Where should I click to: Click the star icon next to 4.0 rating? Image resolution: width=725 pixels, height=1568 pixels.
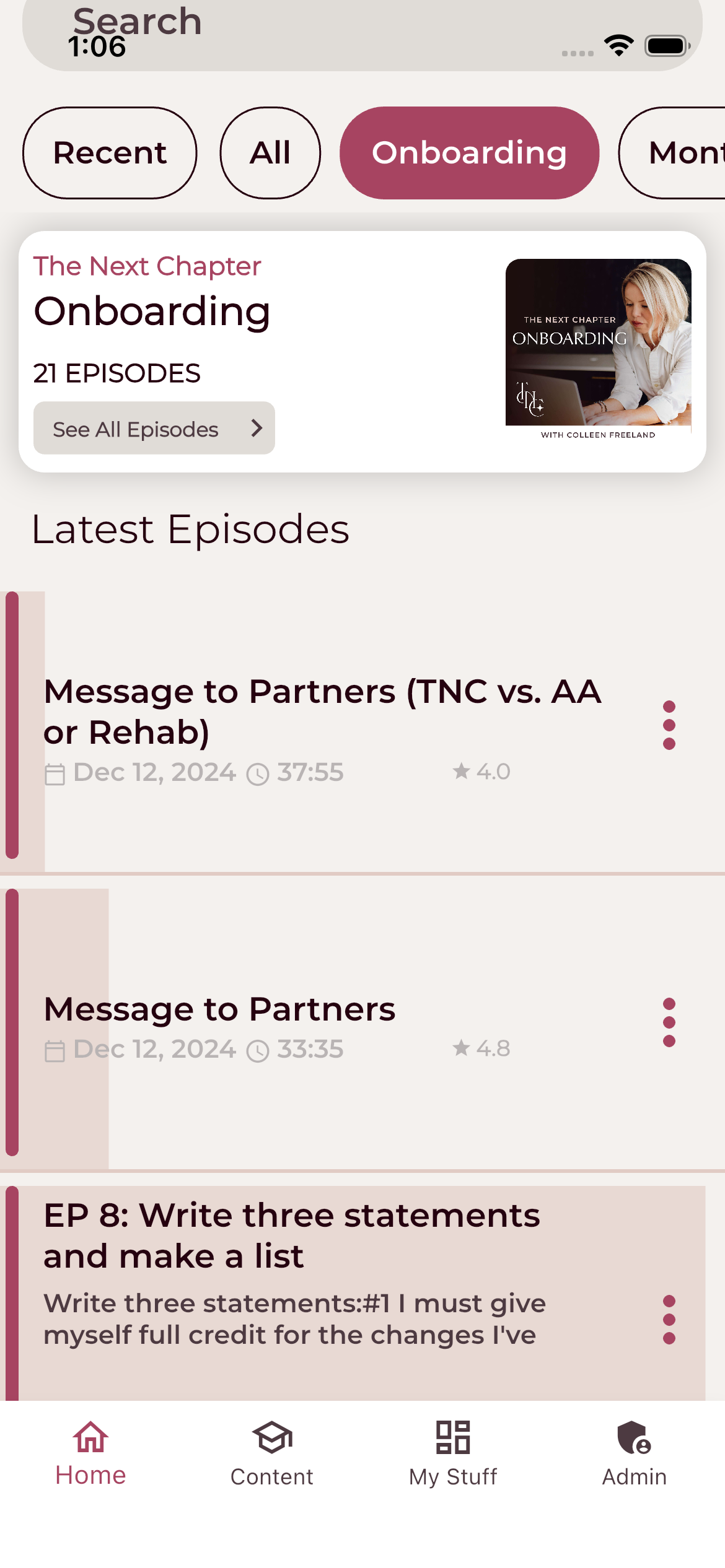pos(461,772)
